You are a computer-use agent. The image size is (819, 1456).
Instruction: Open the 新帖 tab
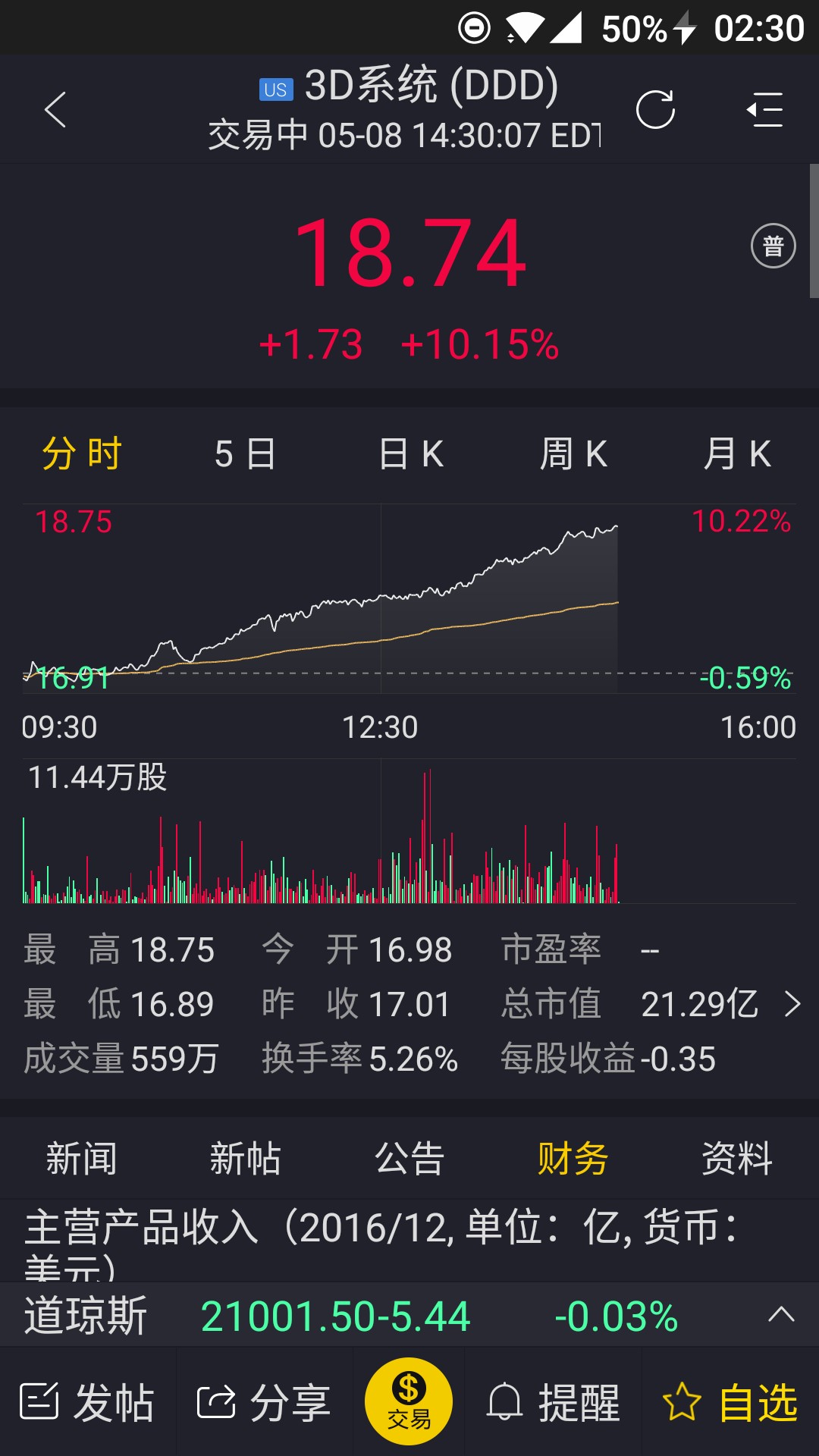pyautogui.click(x=246, y=1158)
